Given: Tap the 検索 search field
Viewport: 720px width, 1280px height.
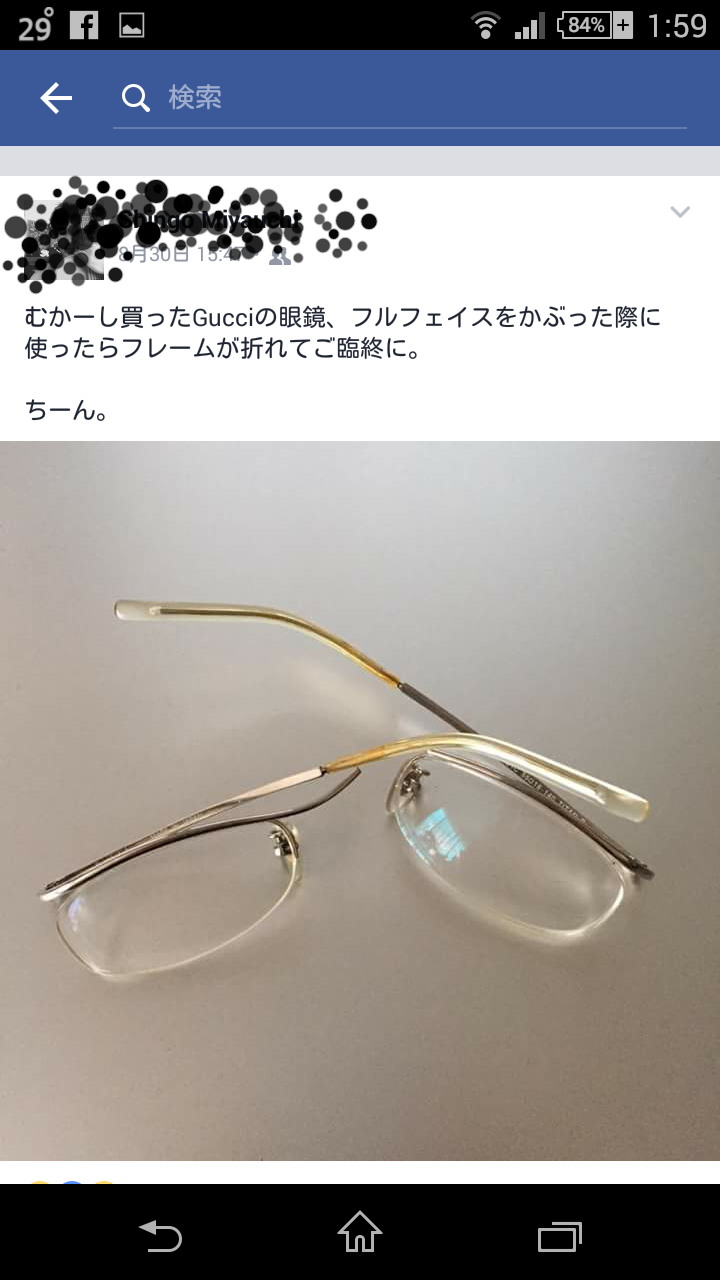Looking at the screenshot, I should [x=400, y=98].
